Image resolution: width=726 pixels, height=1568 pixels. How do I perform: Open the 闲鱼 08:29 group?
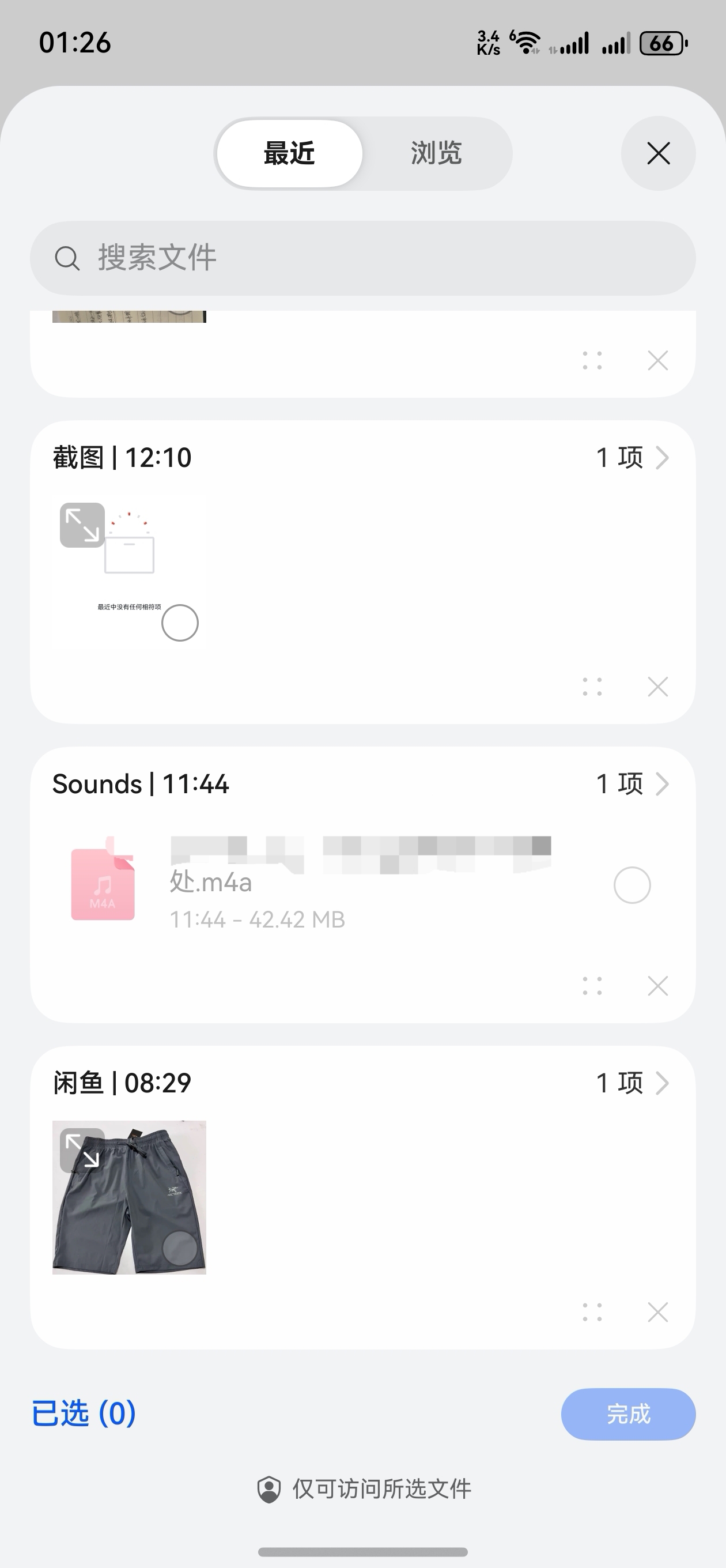pos(633,1084)
